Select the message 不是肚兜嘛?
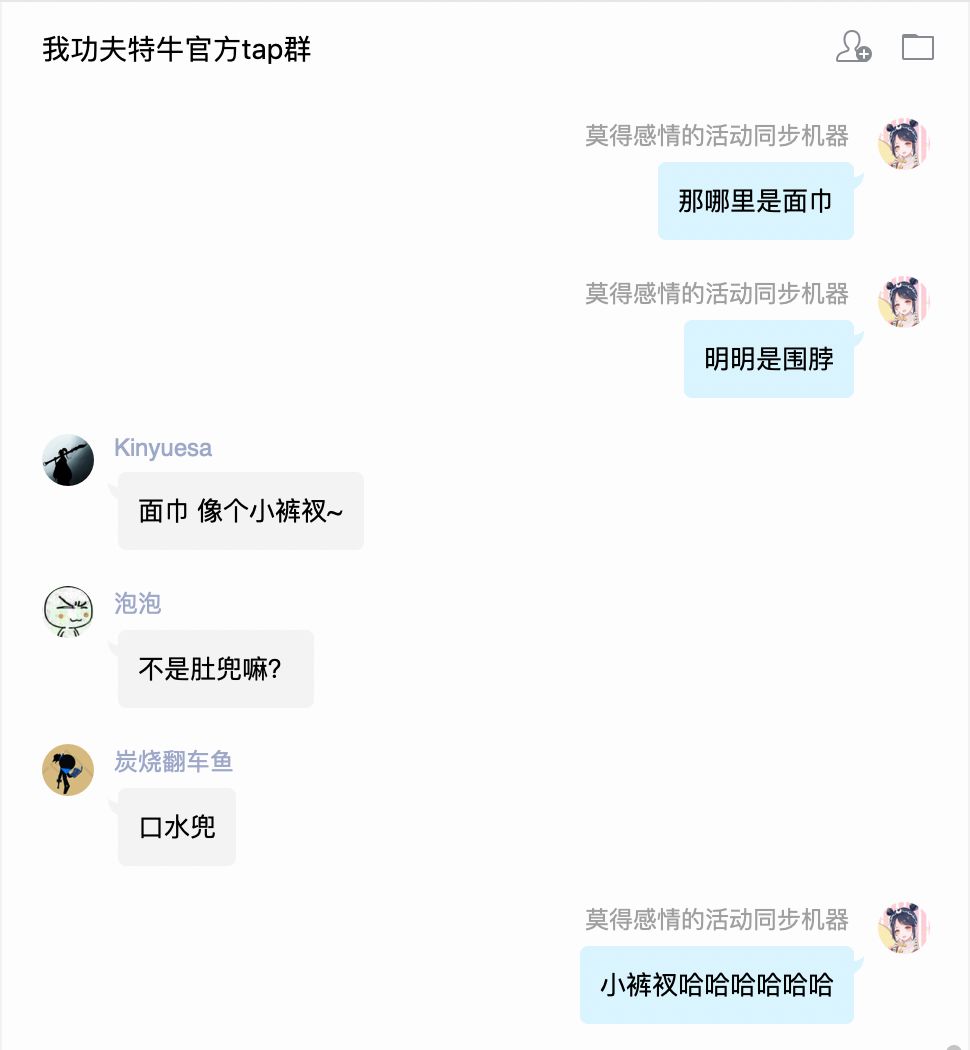 coord(215,668)
